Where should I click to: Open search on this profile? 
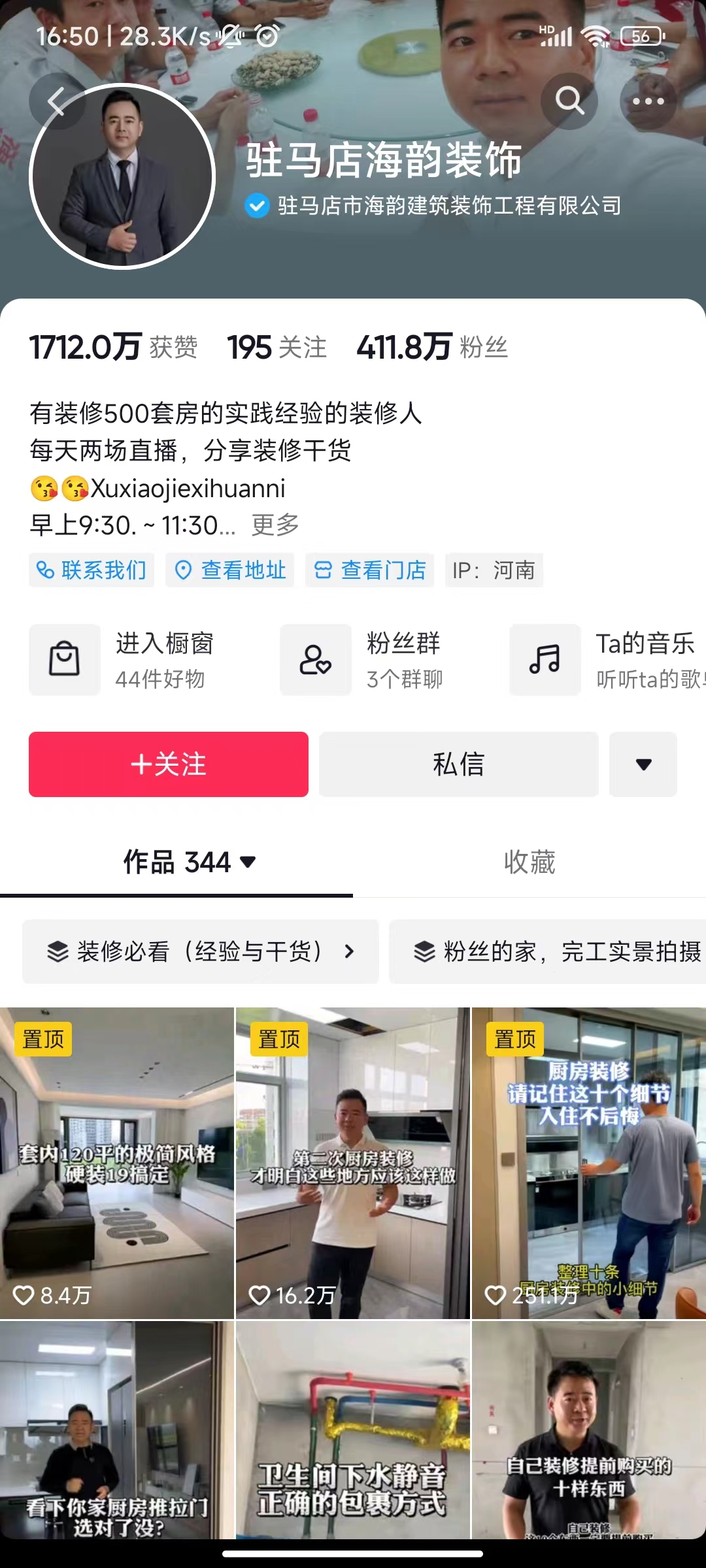pos(569,101)
